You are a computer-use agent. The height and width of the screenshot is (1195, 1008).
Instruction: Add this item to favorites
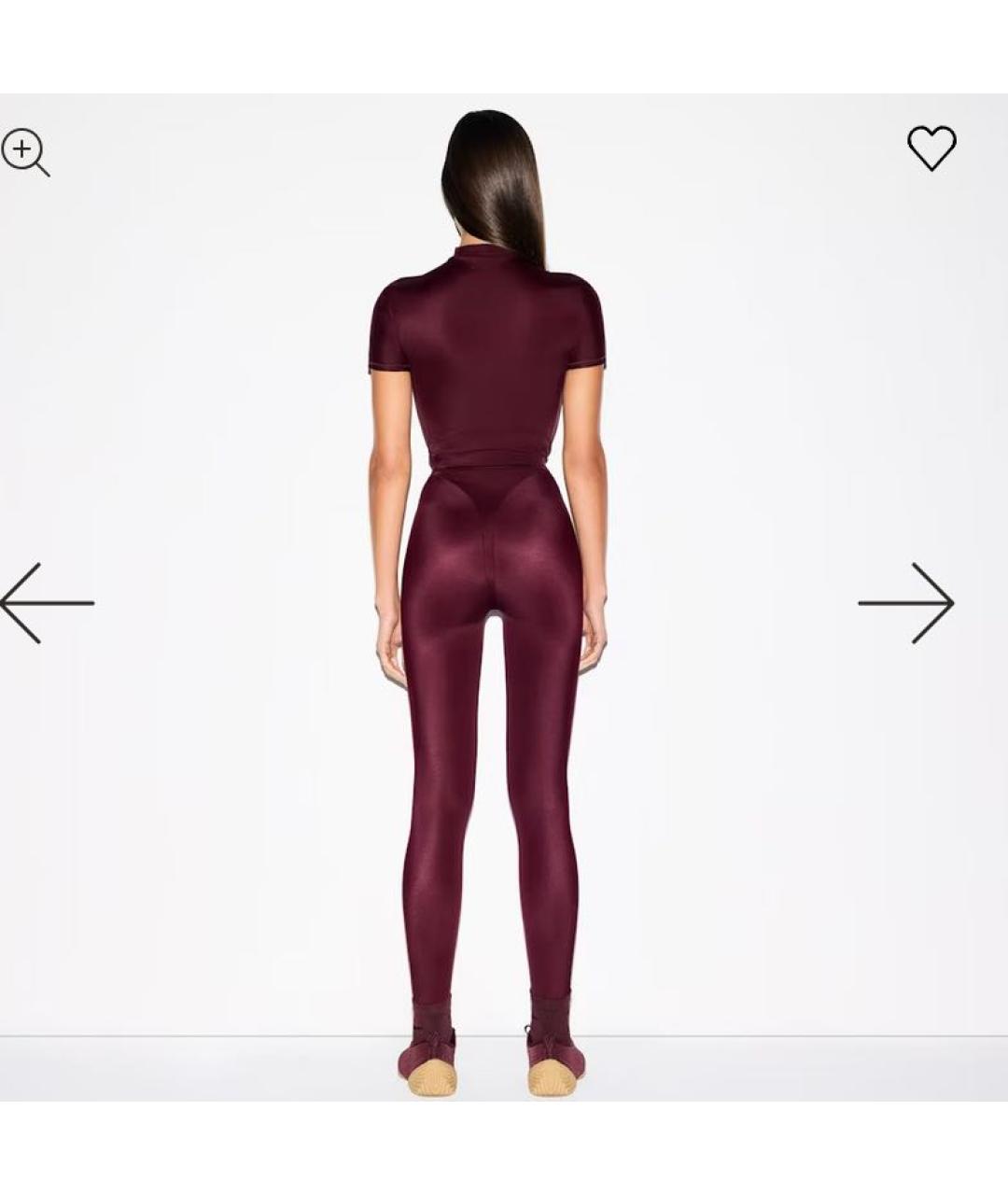[931, 148]
